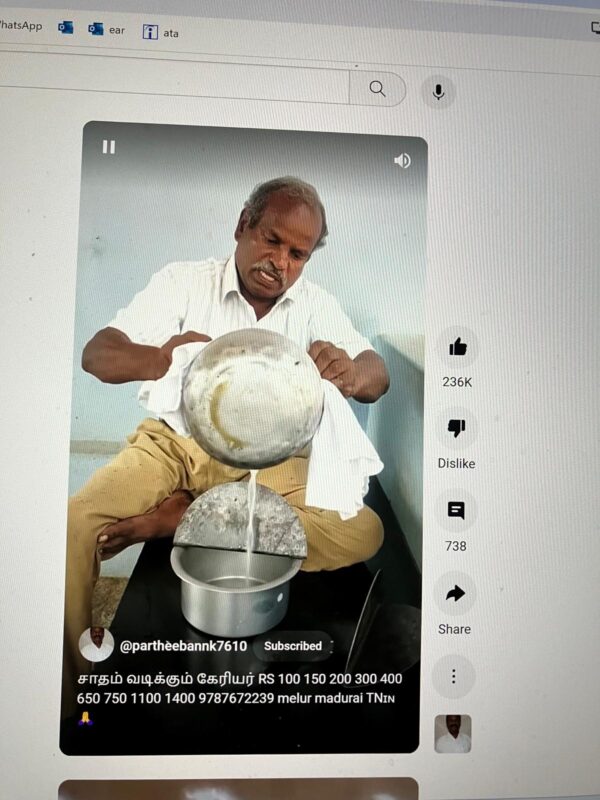
Task: Dislike this Short
Action: click(456, 429)
